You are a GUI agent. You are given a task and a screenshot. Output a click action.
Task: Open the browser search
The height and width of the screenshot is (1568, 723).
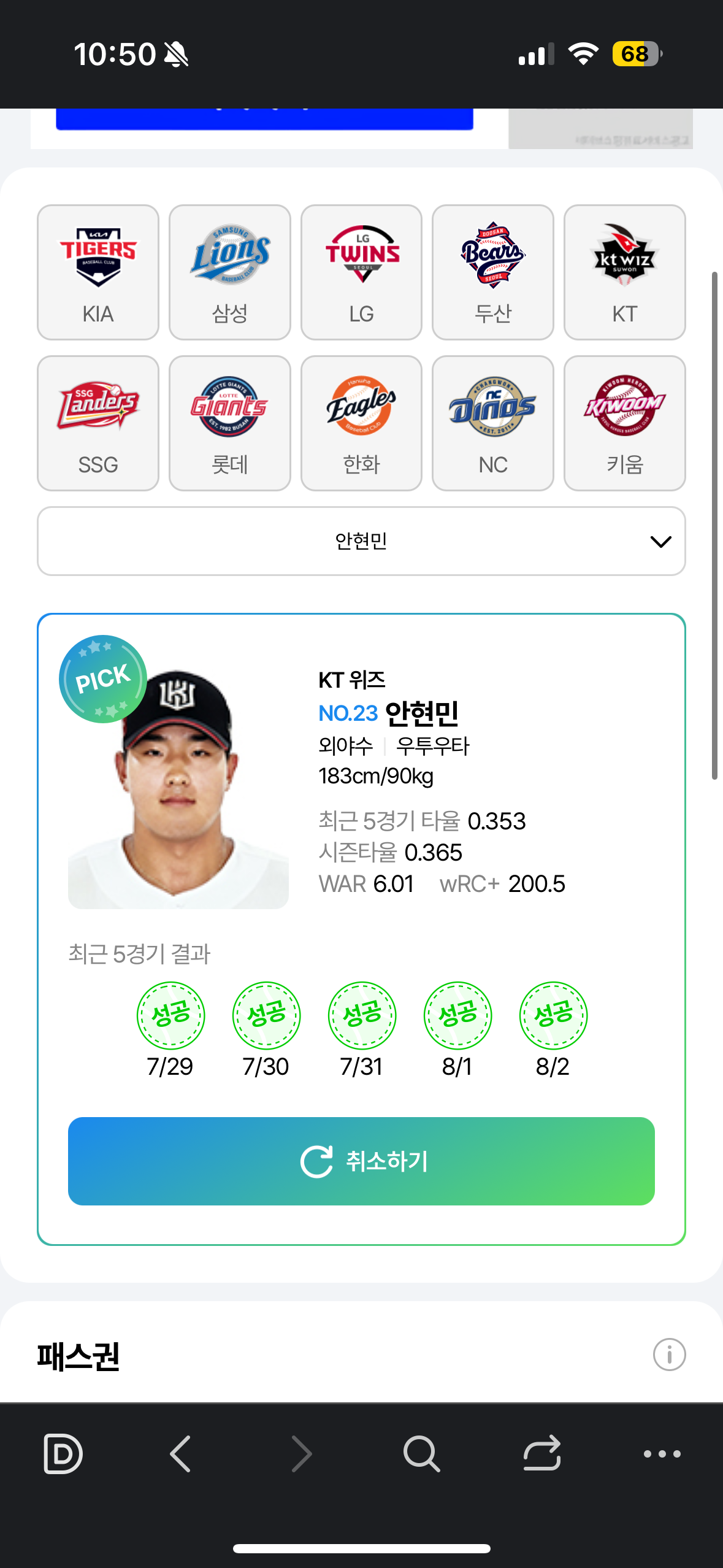click(x=421, y=1453)
